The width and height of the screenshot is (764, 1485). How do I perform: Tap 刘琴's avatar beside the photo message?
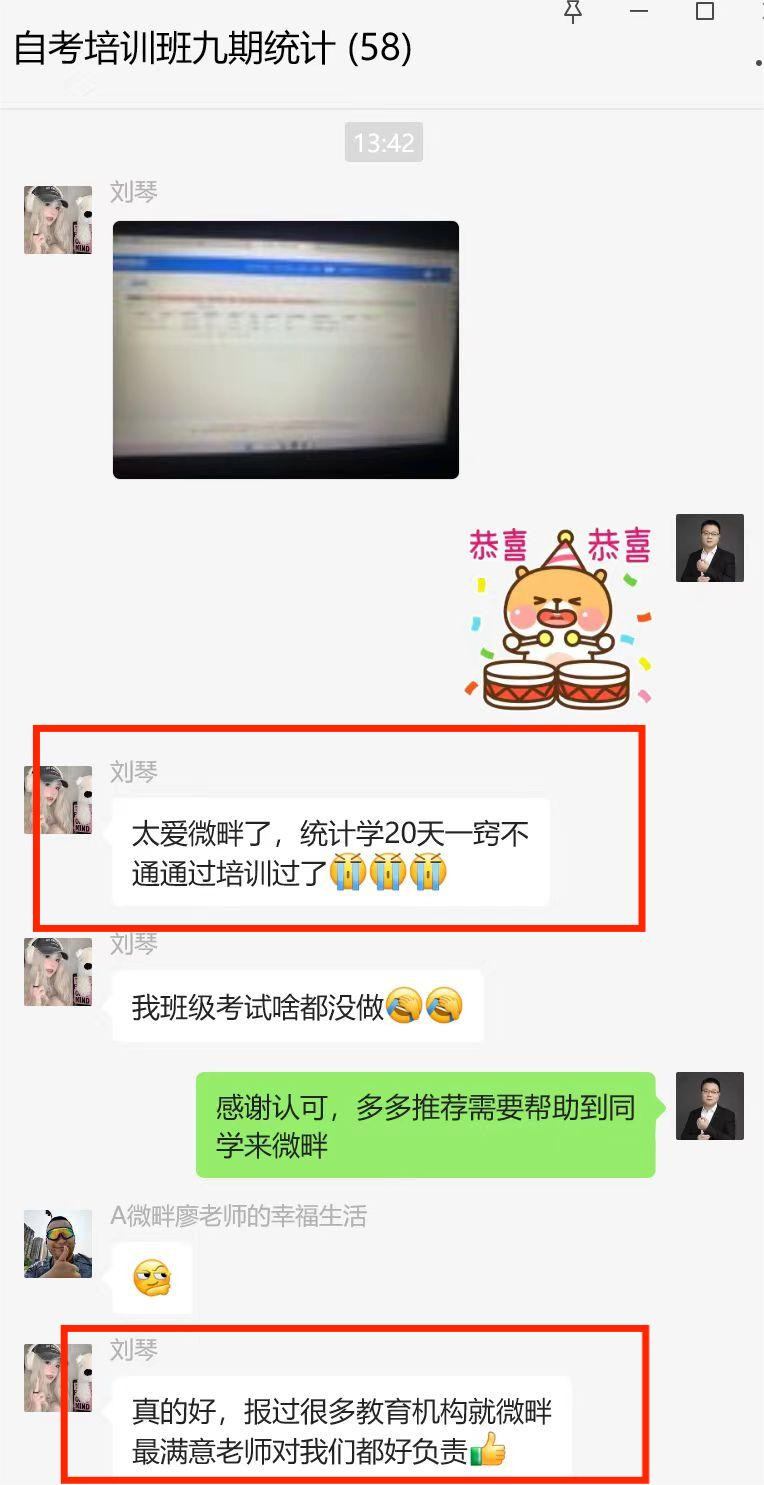58,220
